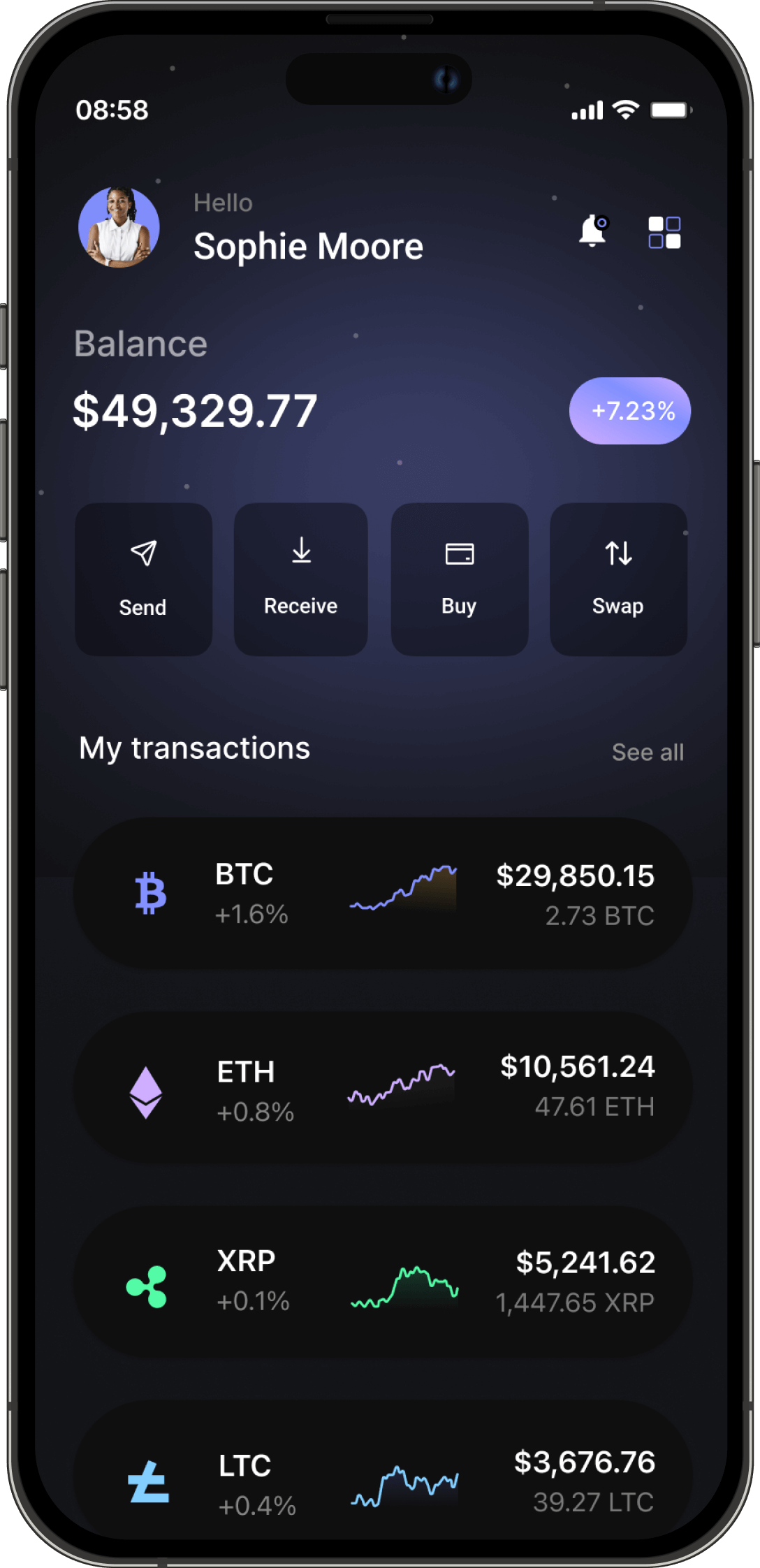This screenshot has height=1568, width=760.
Task: Open Sophie Moore's profile picture
Action: [x=119, y=227]
